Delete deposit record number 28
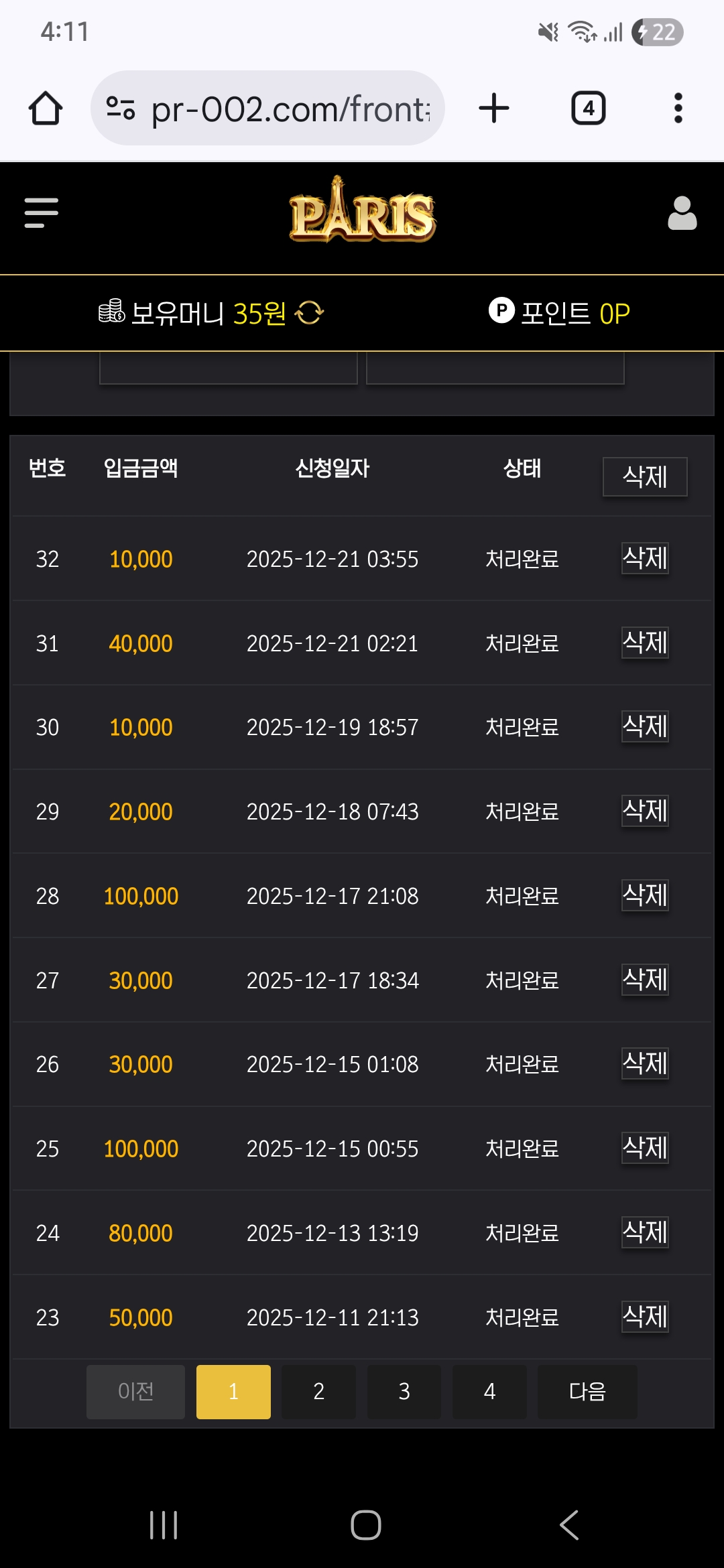This screenshot has height=1568, width=724. click(645, 896)
